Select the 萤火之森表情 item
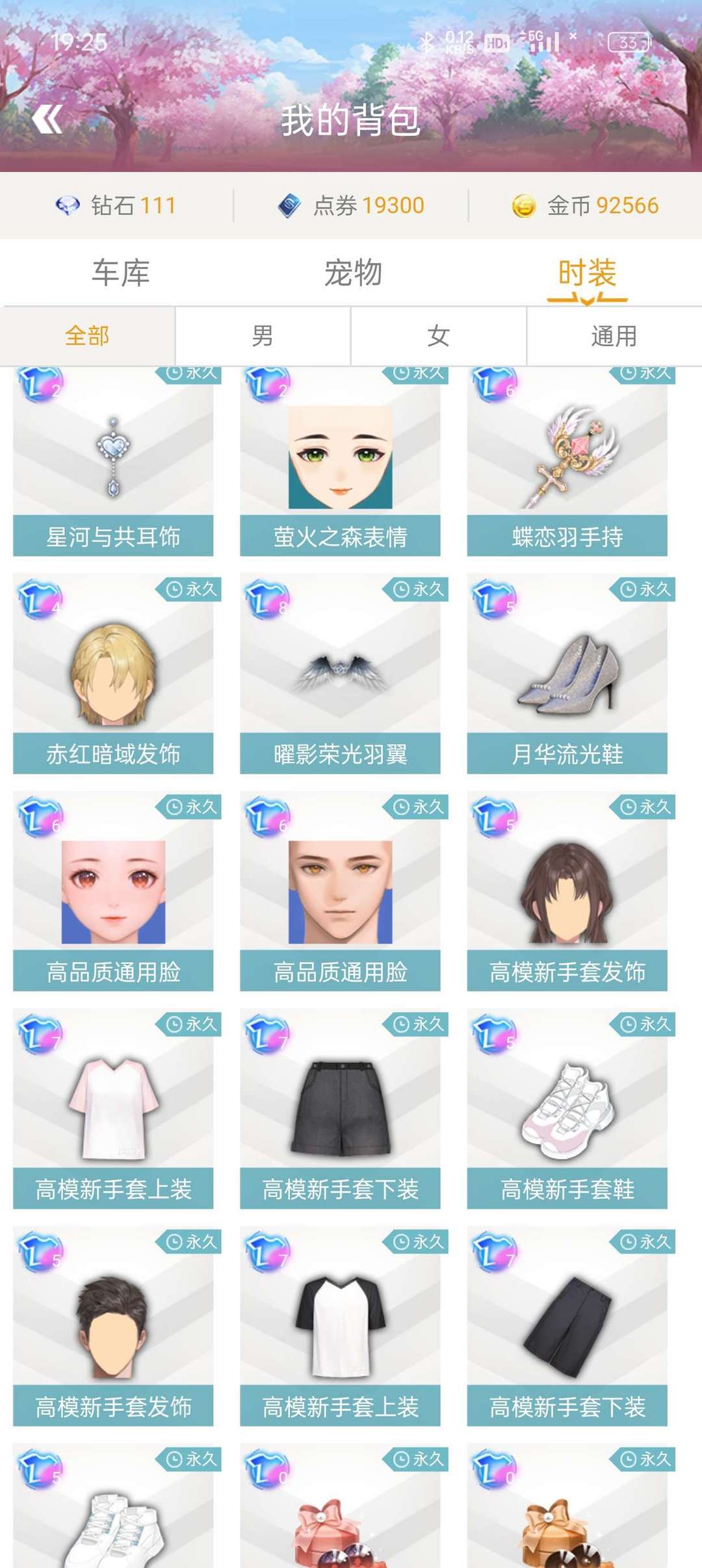Screen dimensions: 702x1568 [340, 461]
